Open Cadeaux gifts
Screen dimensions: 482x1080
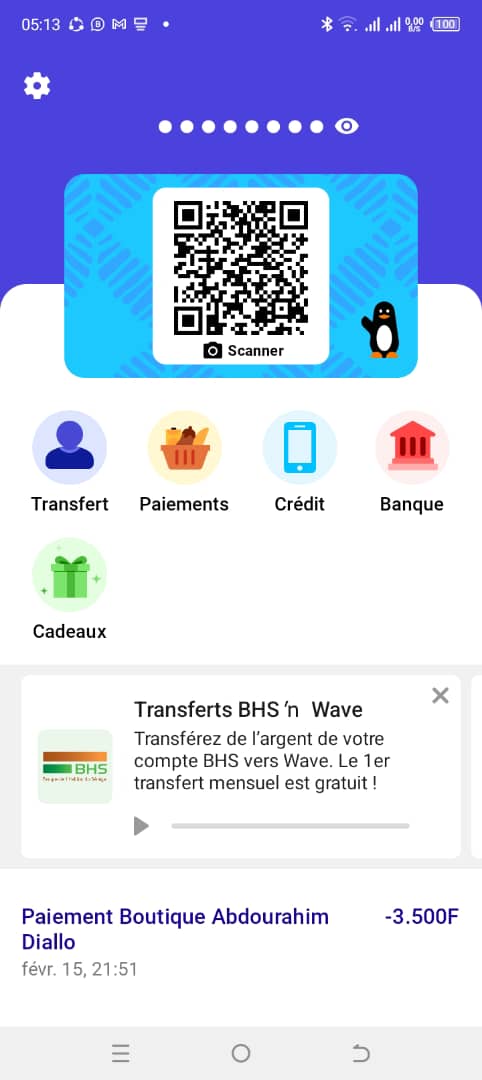pyautogui.click(x=70, y=589)
